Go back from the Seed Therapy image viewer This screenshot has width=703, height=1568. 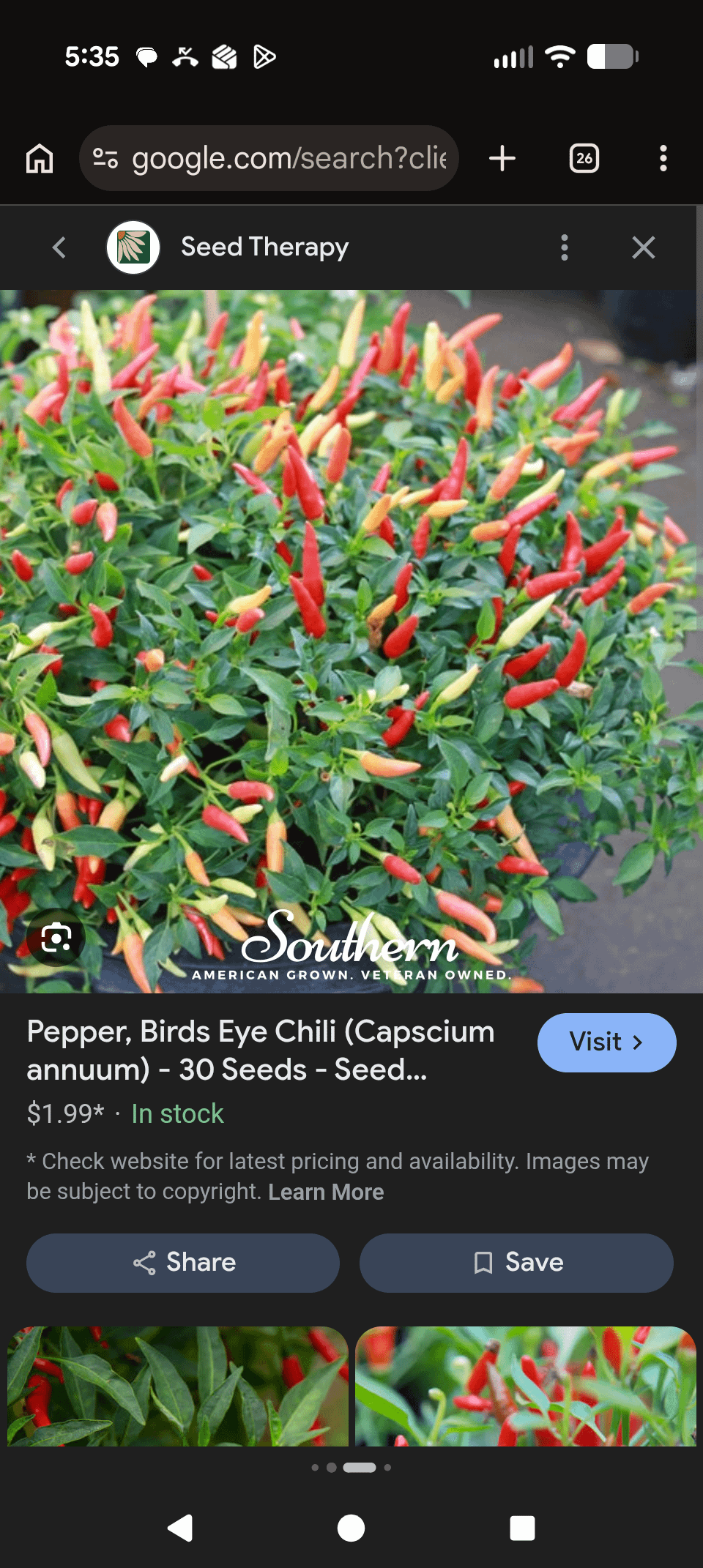point(59,247)
